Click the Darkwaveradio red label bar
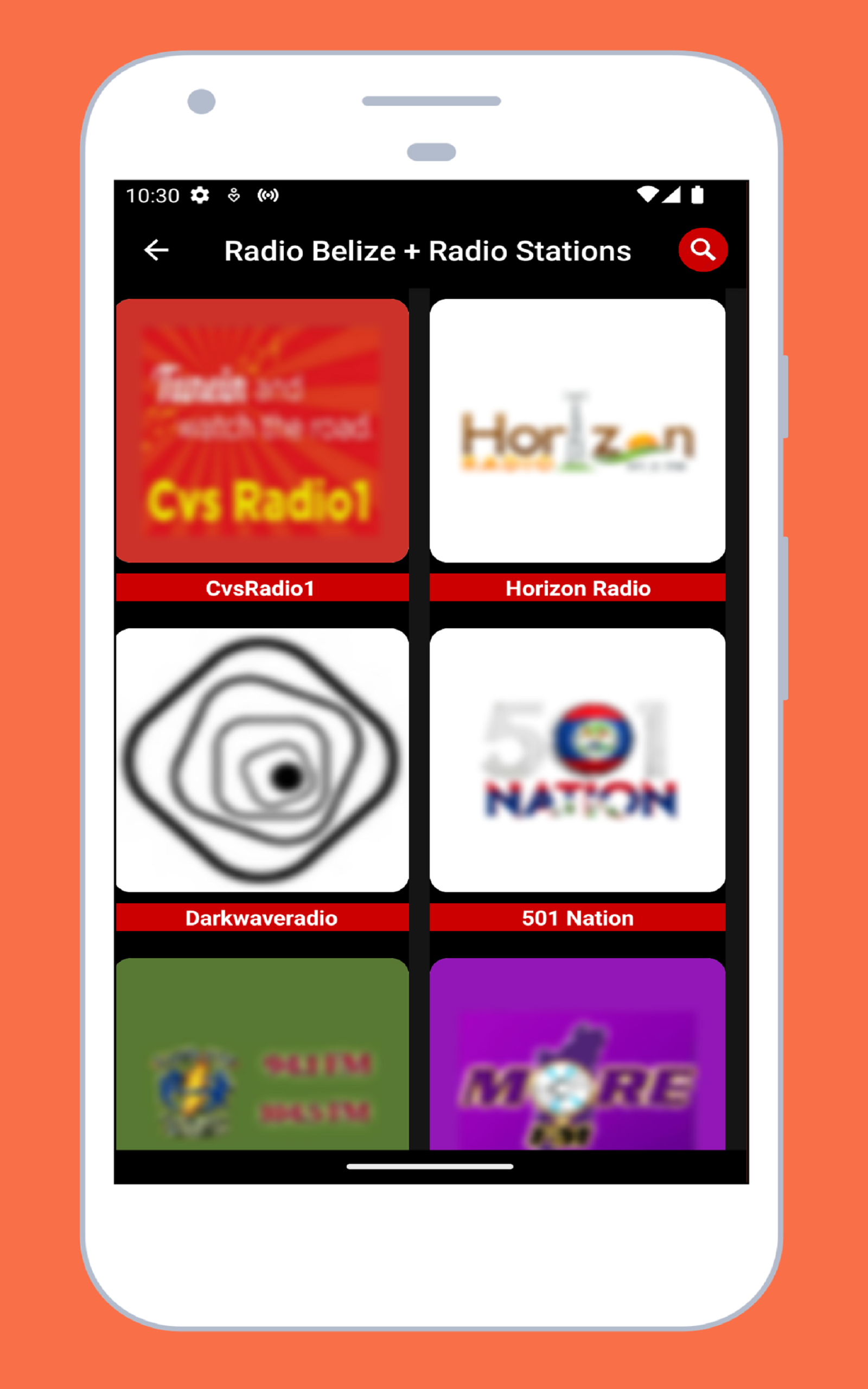This screenshot has height=1389, width=868. [x=262, y=918]
